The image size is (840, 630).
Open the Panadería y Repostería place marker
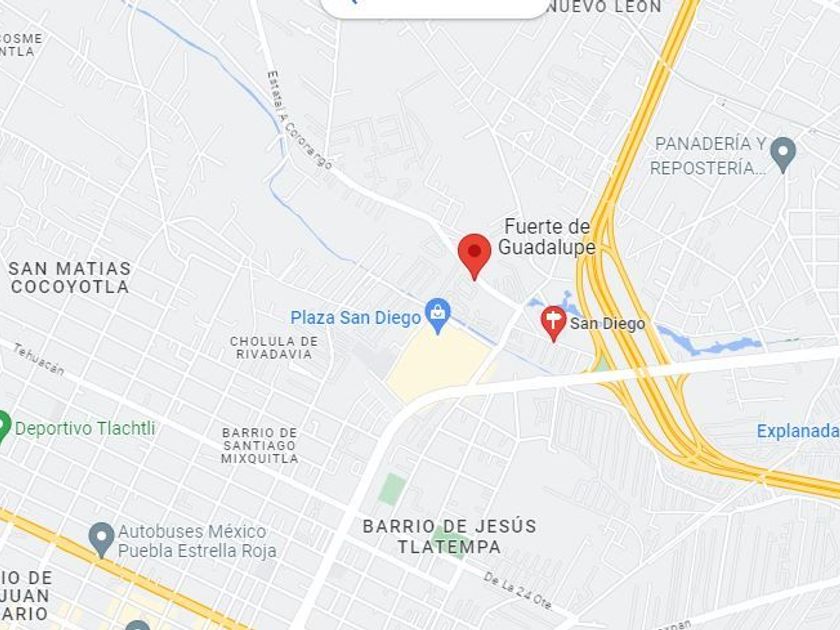(x=783, y=153)
